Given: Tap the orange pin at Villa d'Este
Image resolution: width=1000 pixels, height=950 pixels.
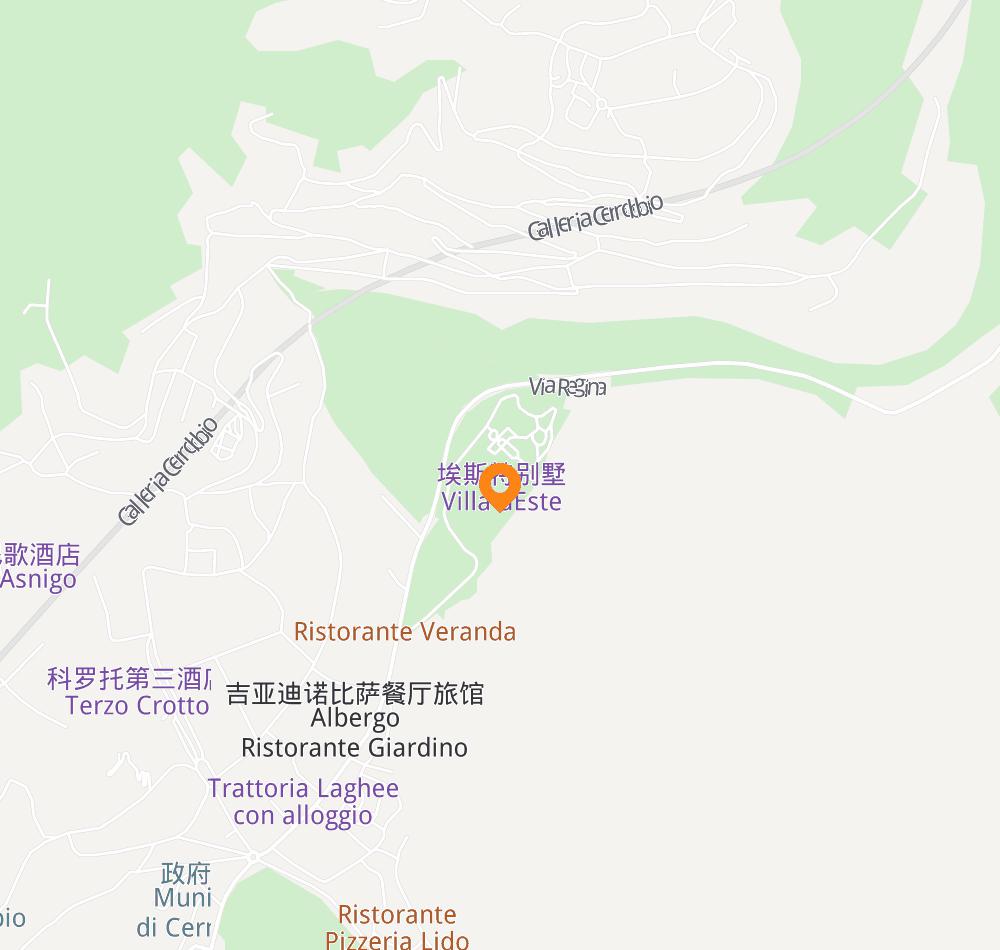Looking at the screenshot, I should (499, 486).
